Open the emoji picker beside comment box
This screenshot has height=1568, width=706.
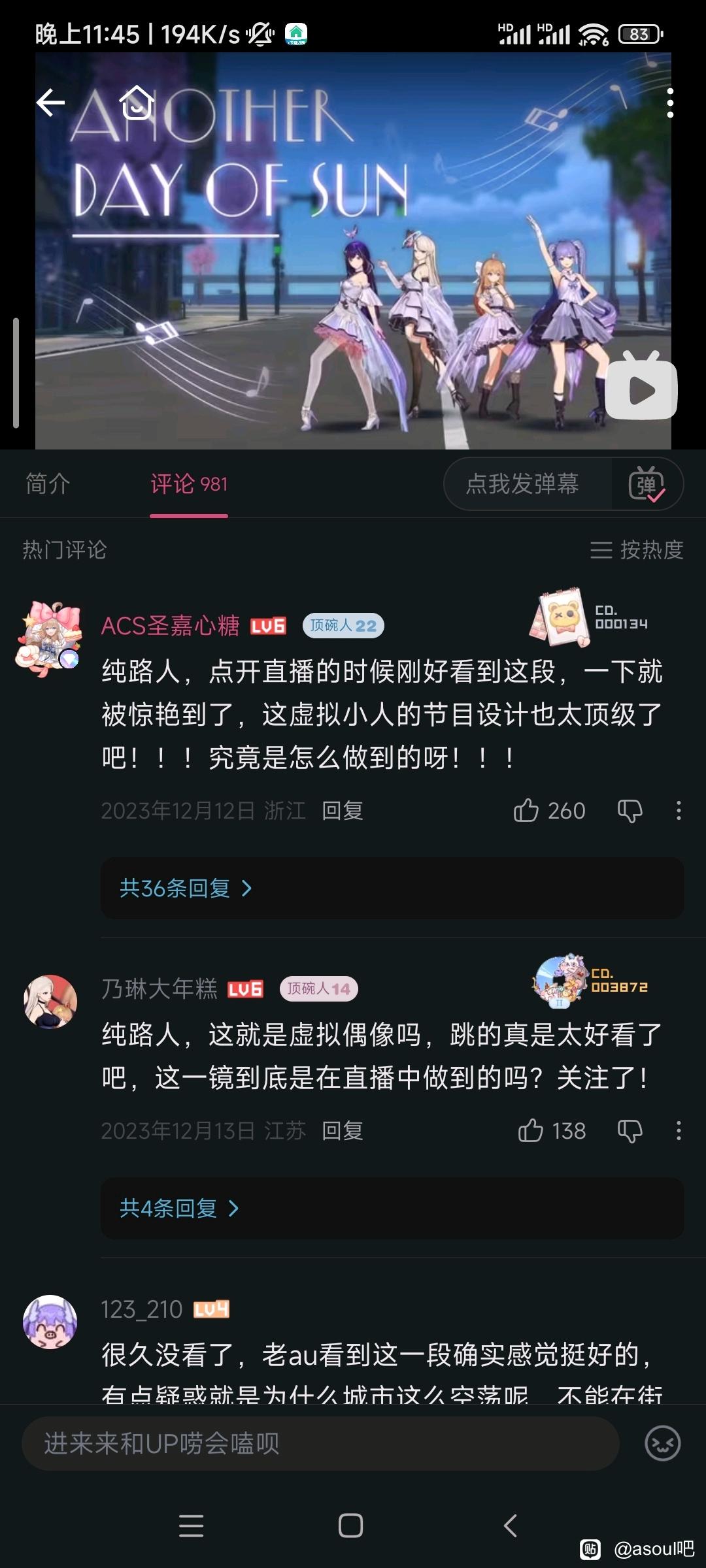click(x=662, y=1443)
